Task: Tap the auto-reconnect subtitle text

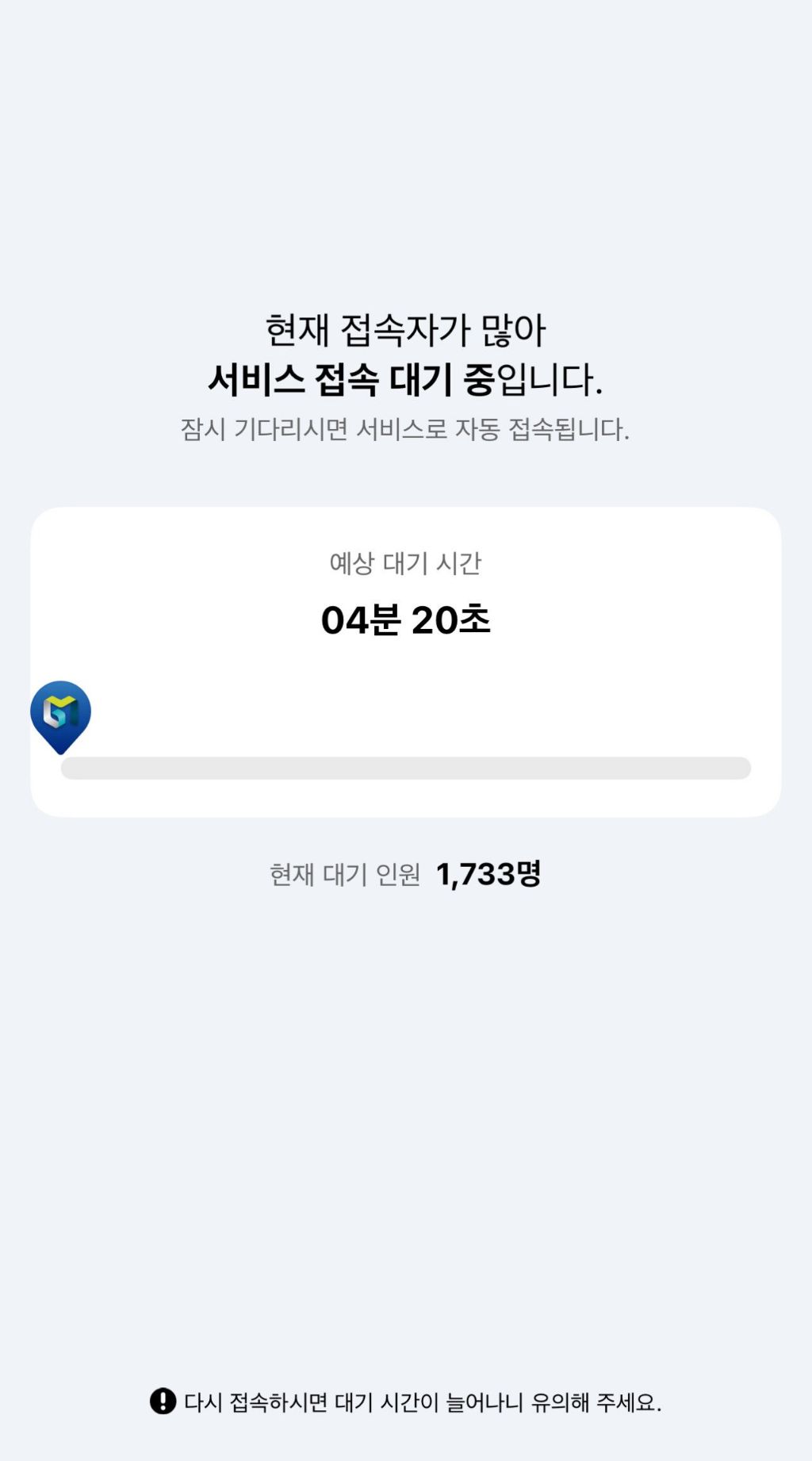Action: [406, 429]
